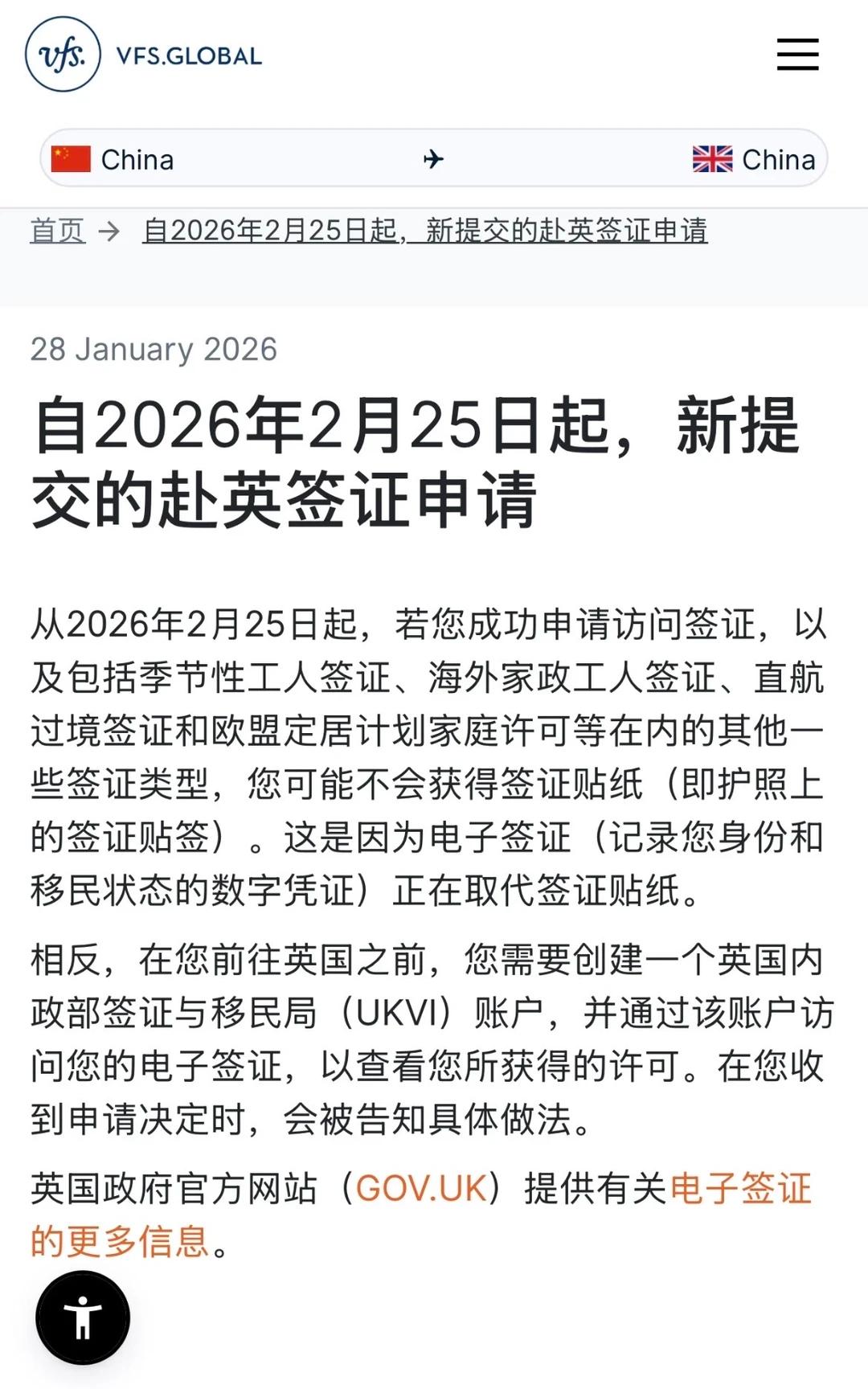
Task: Open the China to UK country selector
Action: tap(433, 158)
